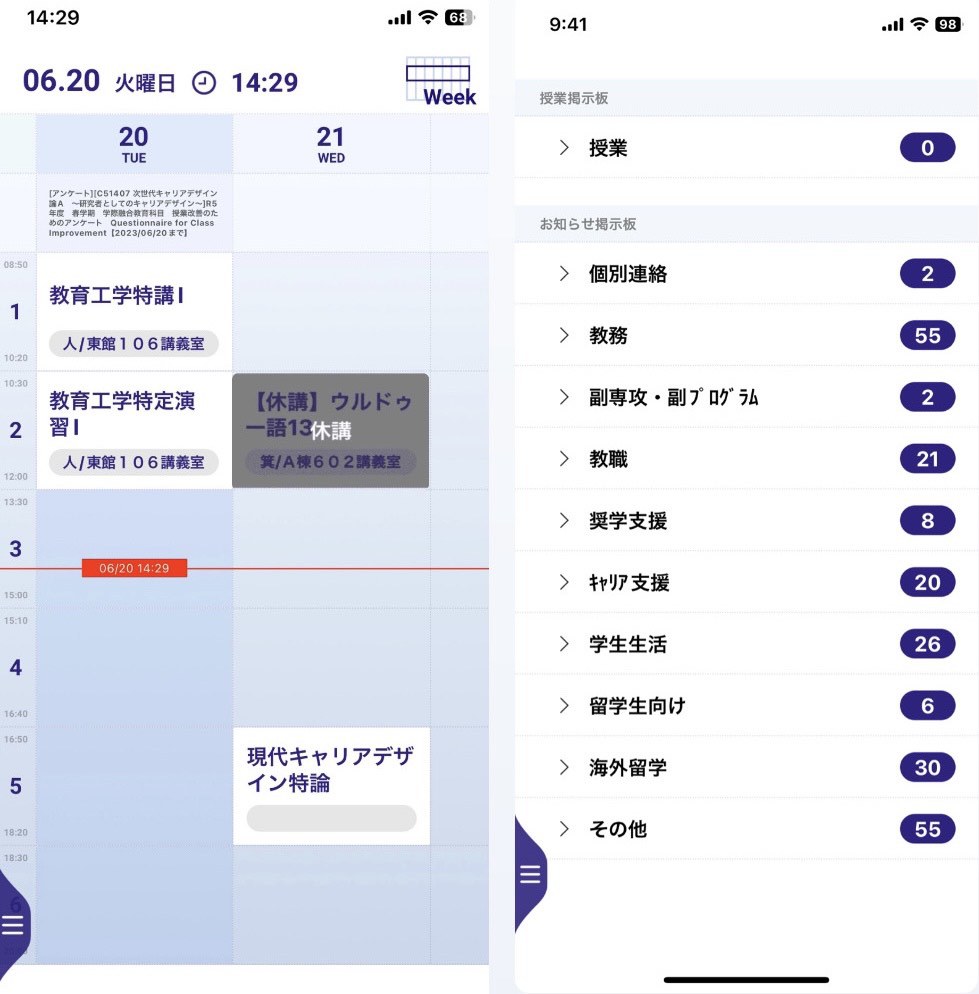979x994 pixels.
Task: Open the side menu on the bulletin board screen
Action: [530, 875]
